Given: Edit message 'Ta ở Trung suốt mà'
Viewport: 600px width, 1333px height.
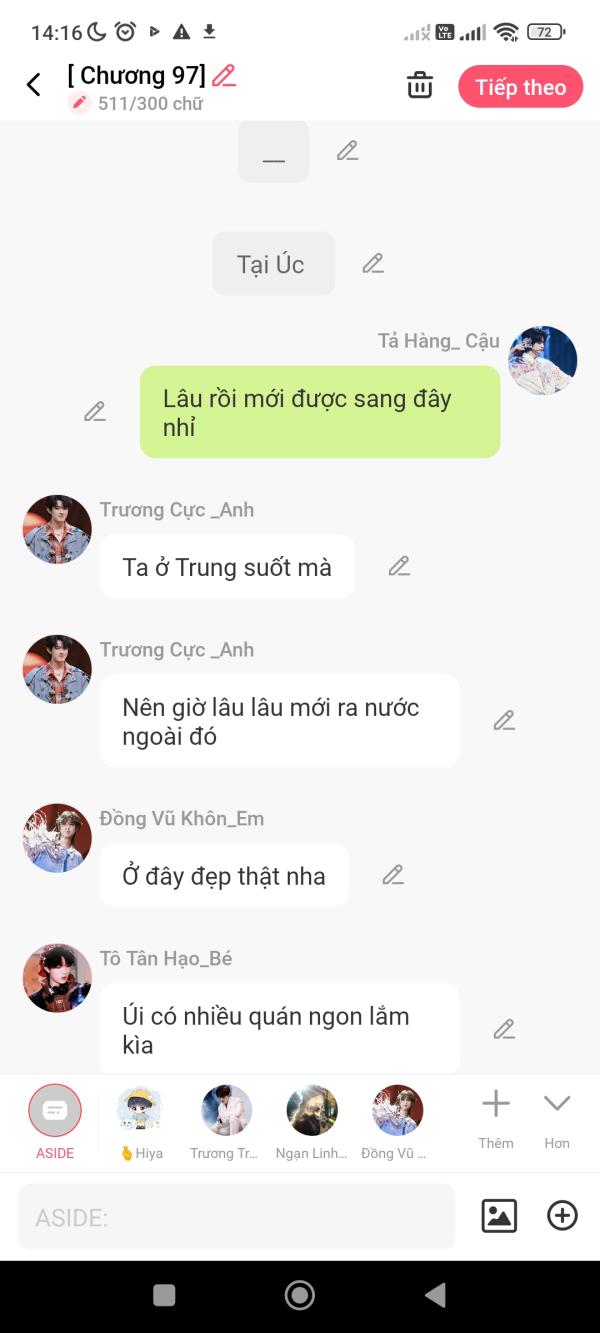Looking at the screenshot, I should click(399, 566).
